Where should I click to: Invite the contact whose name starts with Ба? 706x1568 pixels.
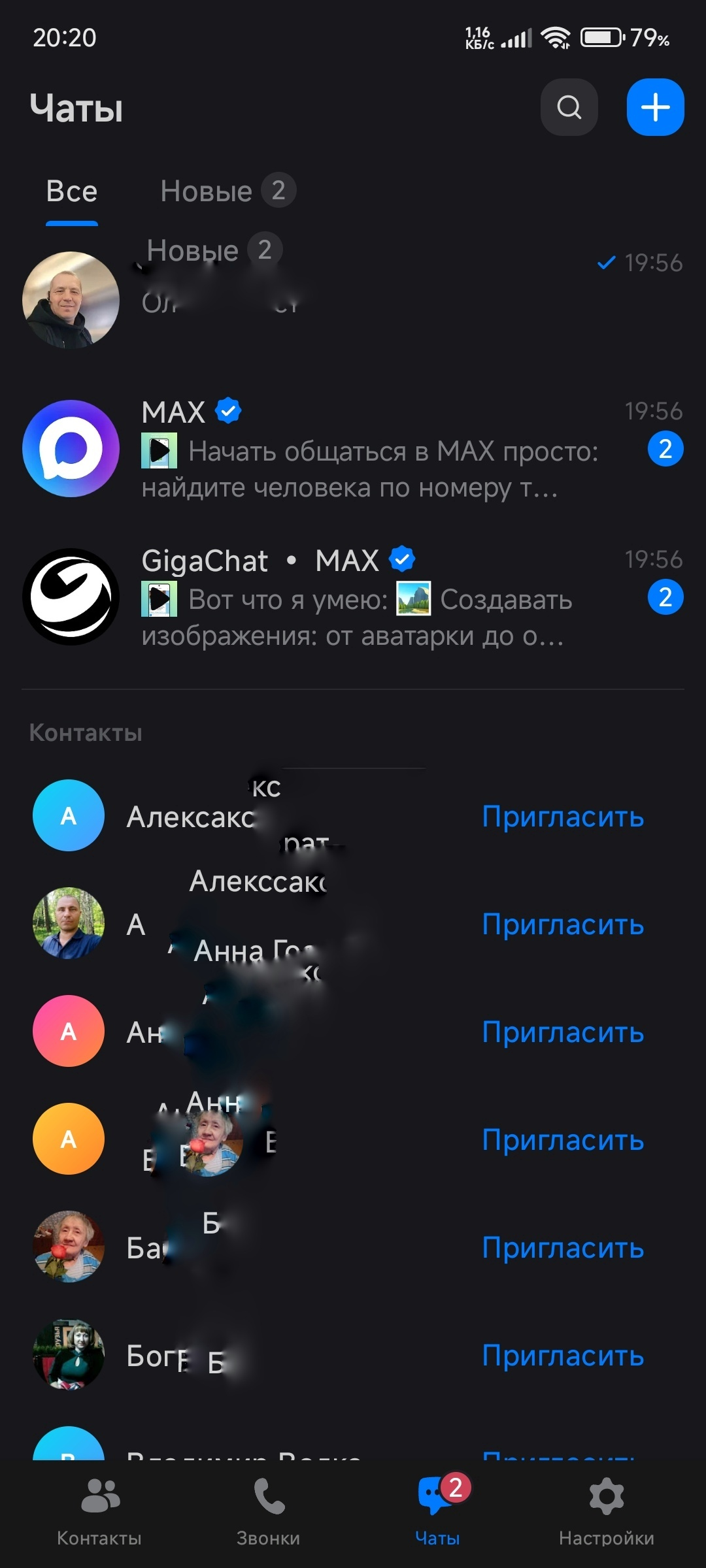563,1248
